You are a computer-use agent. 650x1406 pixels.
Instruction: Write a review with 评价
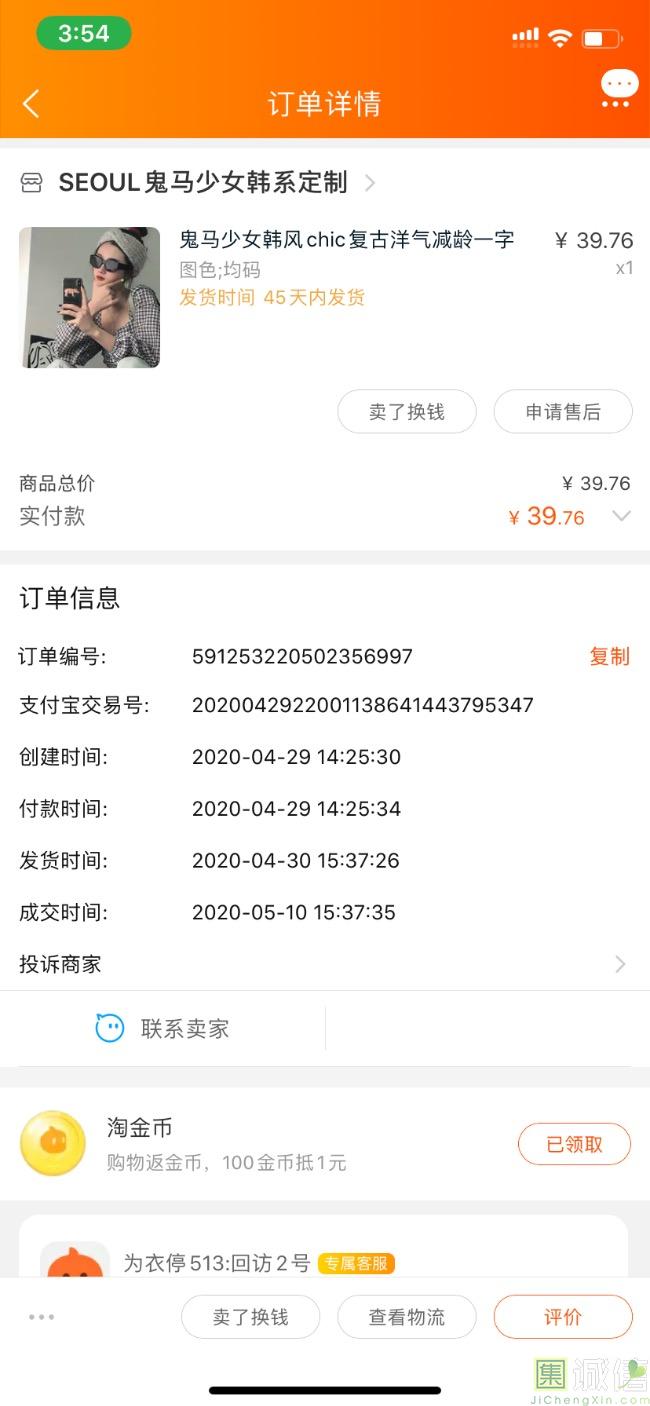[x=563, y=1317]
